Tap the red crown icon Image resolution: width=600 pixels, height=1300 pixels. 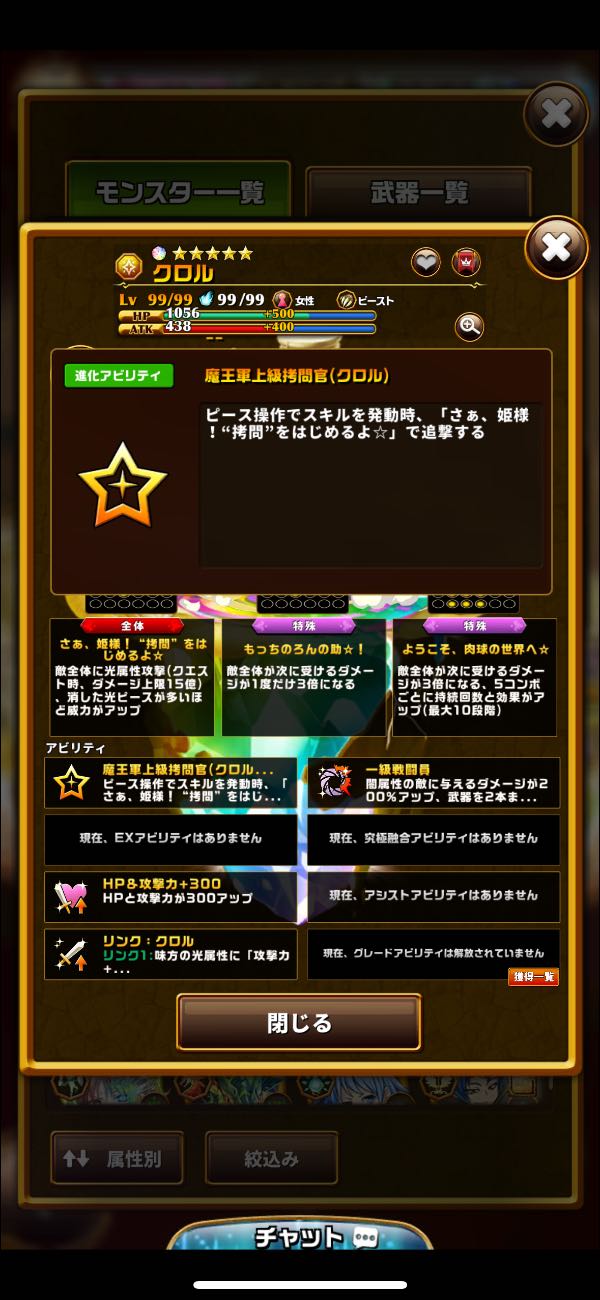(466, 262)
